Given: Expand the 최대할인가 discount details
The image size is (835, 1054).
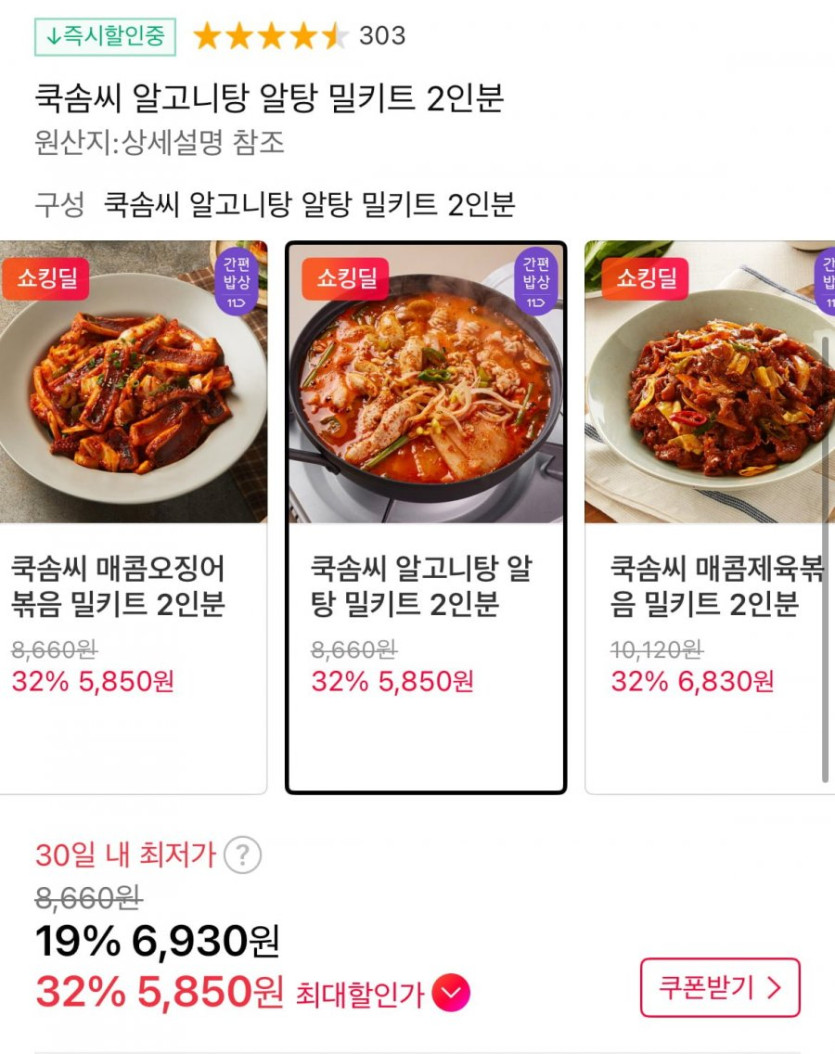Looking at the screenshot, I should coord(451,993).
